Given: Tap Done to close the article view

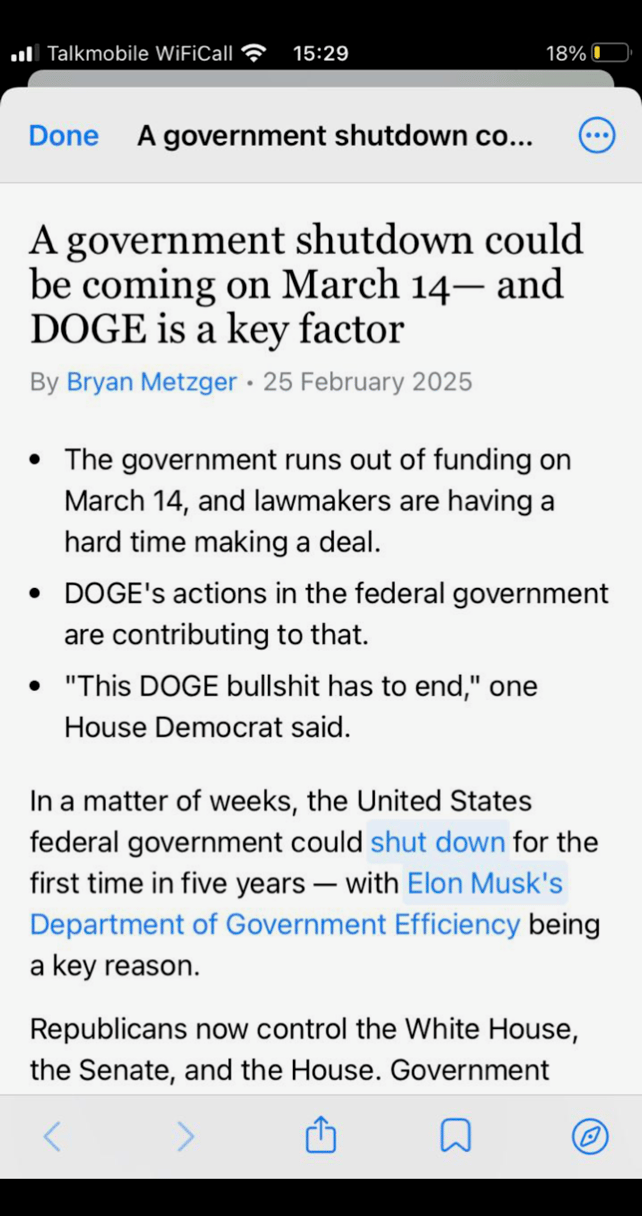Looking at the screenshot, I should [63, 136].
